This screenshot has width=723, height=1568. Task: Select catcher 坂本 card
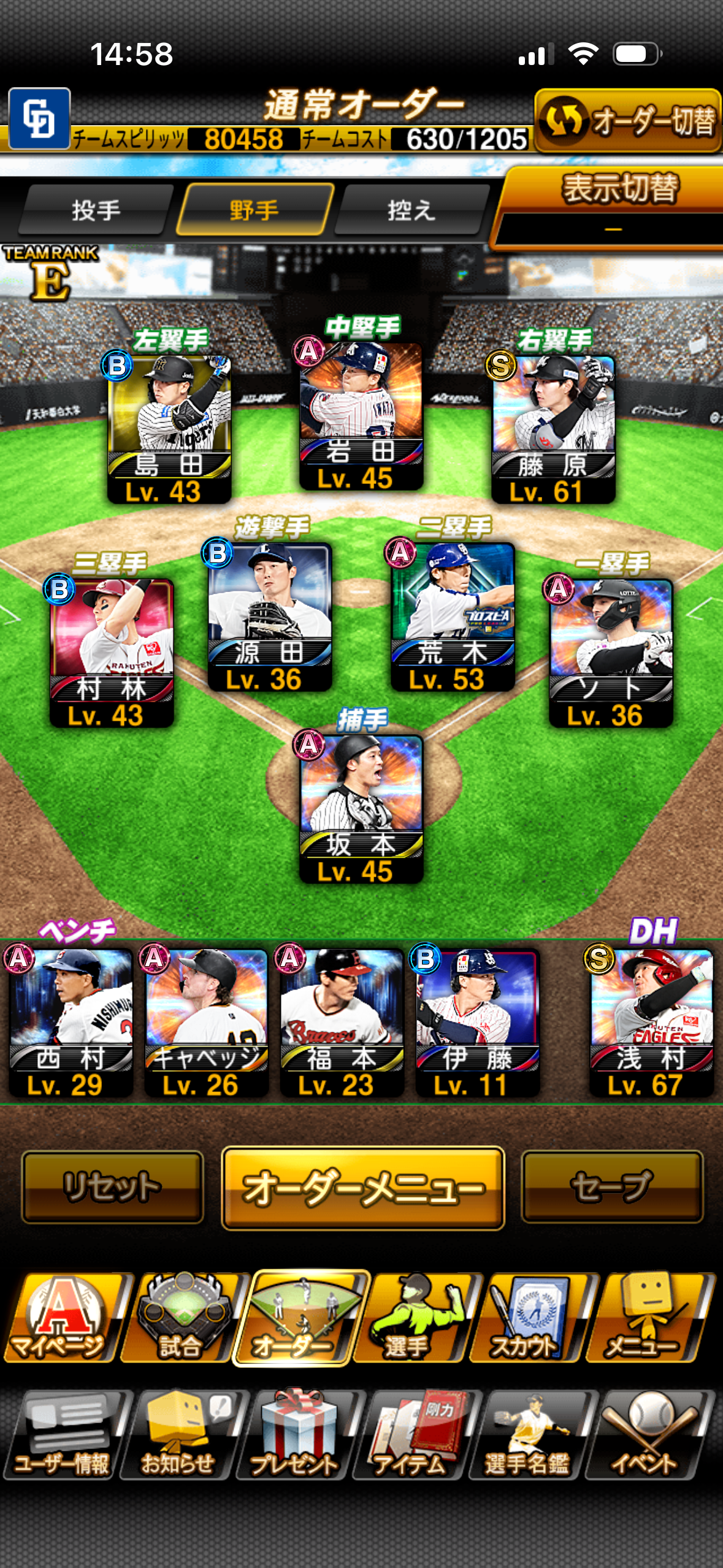[361, 810]
